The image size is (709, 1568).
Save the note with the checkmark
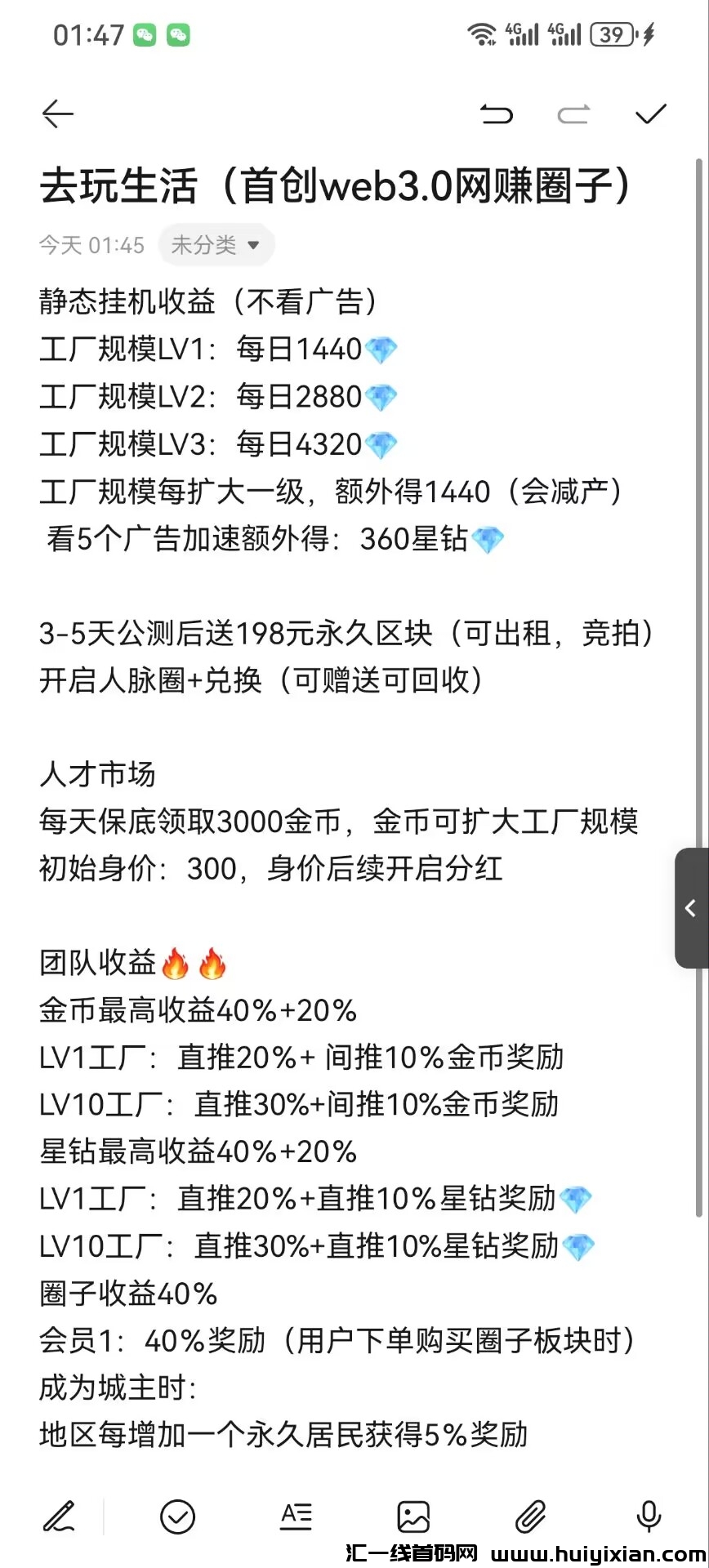tap(649, 114)
